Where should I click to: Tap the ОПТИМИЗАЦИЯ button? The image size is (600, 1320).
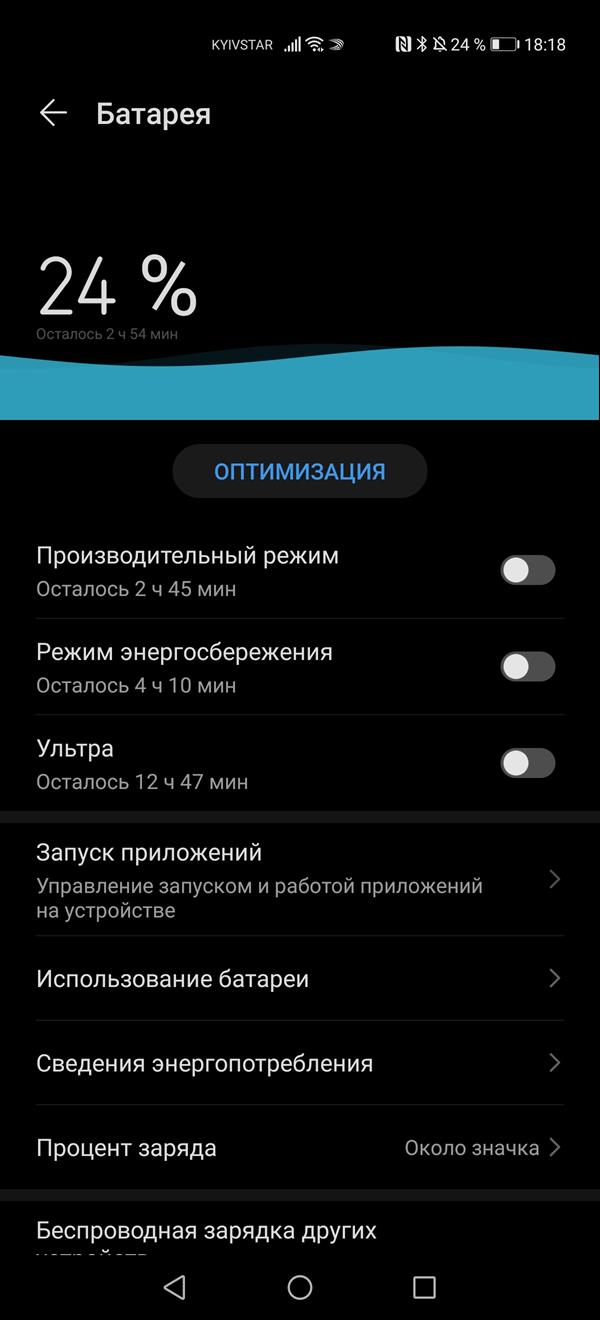click(300, 471)
